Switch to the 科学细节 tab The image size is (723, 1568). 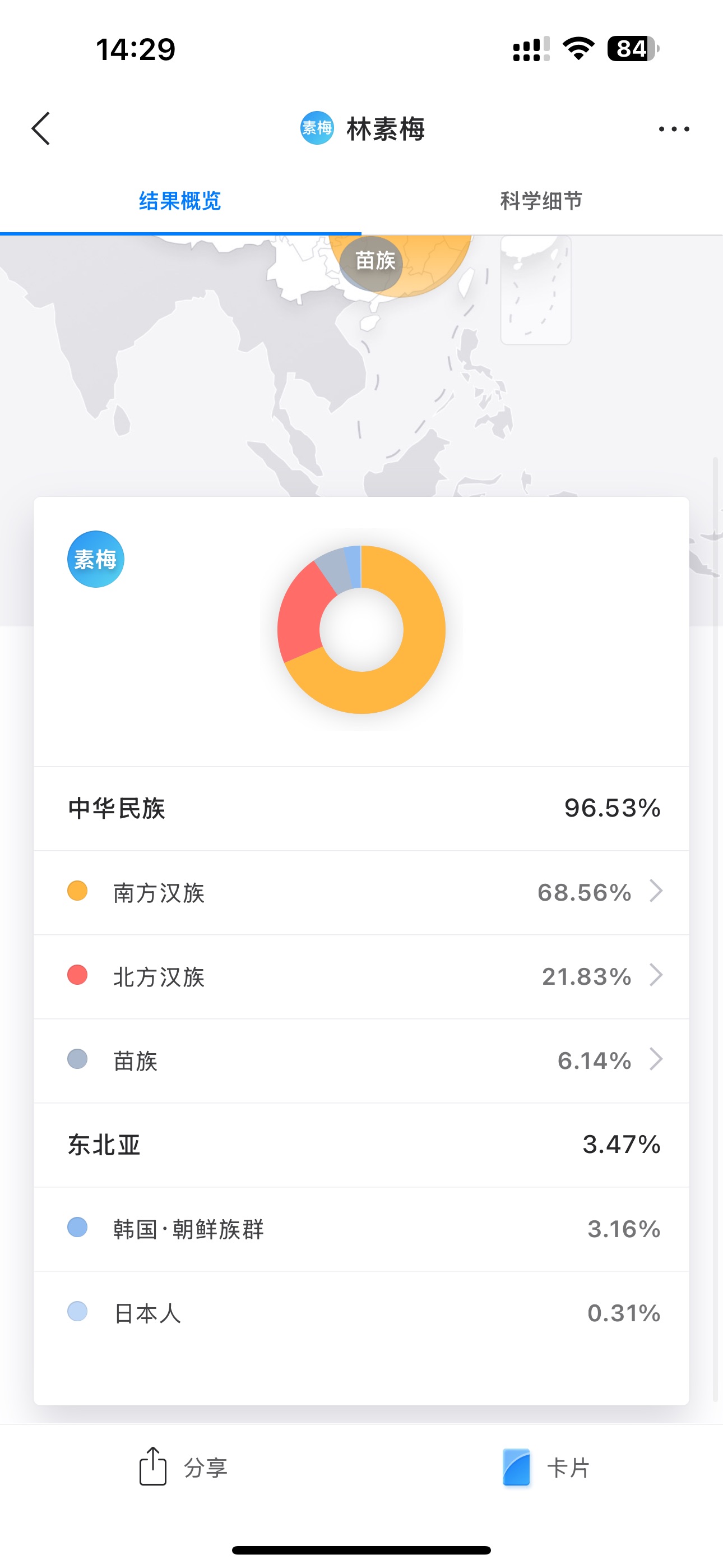pyautogui.click(x=541, y=201)
